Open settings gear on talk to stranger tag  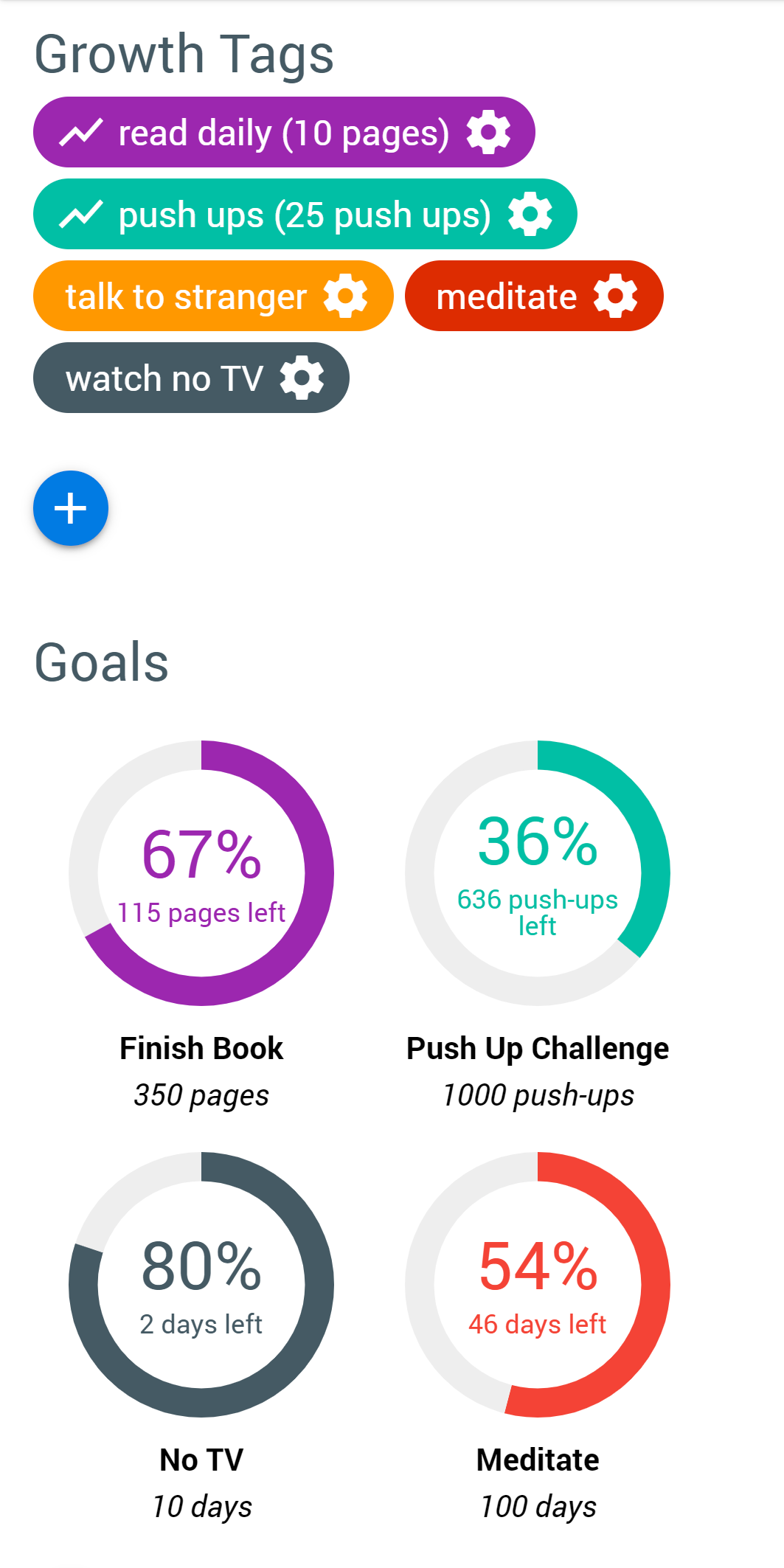pyautogui.click(x=346, y=296)
